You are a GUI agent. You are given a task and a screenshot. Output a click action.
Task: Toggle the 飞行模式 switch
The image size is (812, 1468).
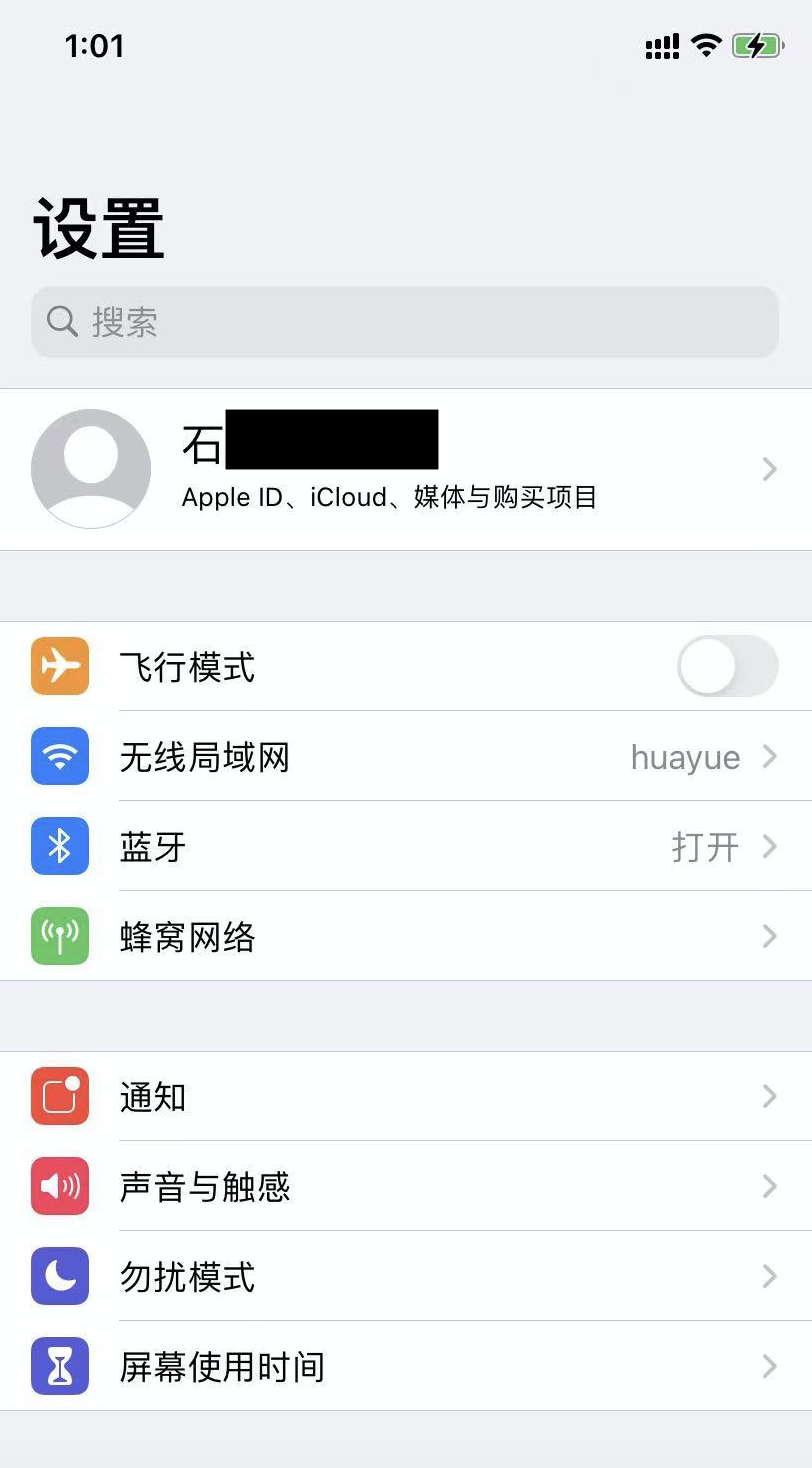[x=727, y=666]
